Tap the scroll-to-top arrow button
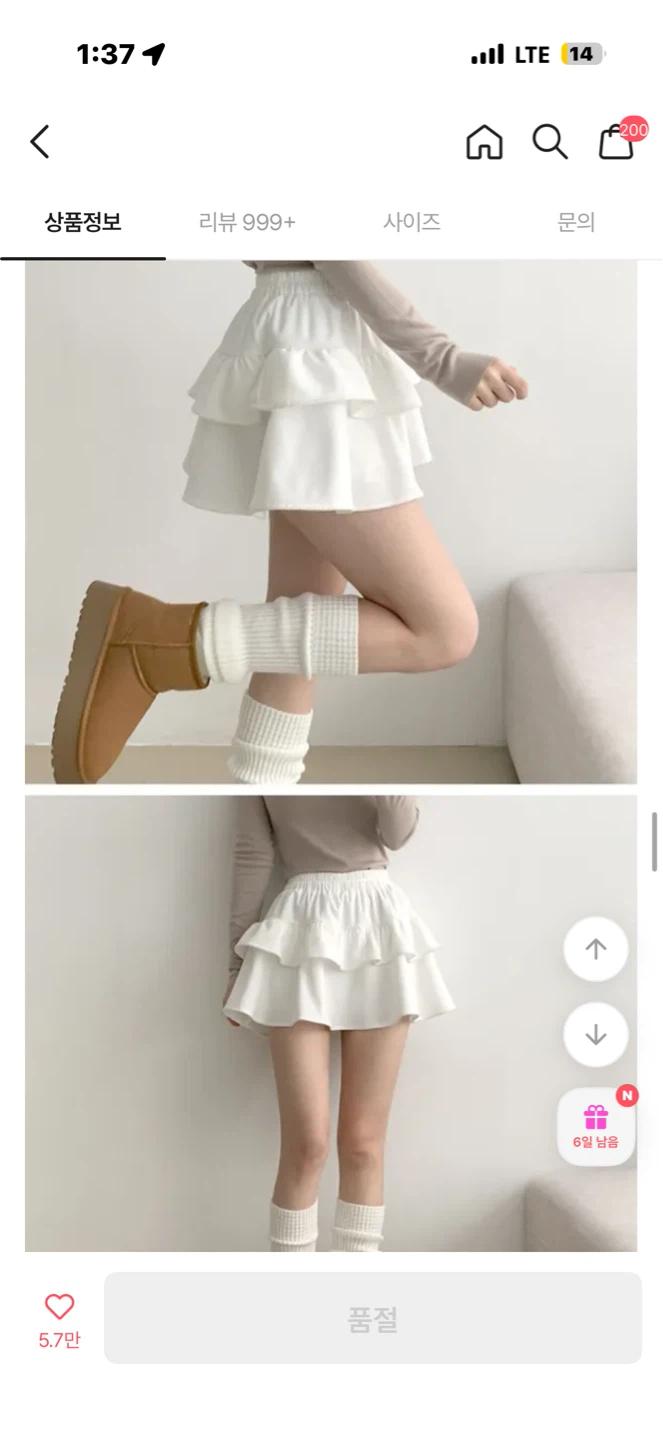Screen dimensions: 663x1440 click(x=596, y=949)
